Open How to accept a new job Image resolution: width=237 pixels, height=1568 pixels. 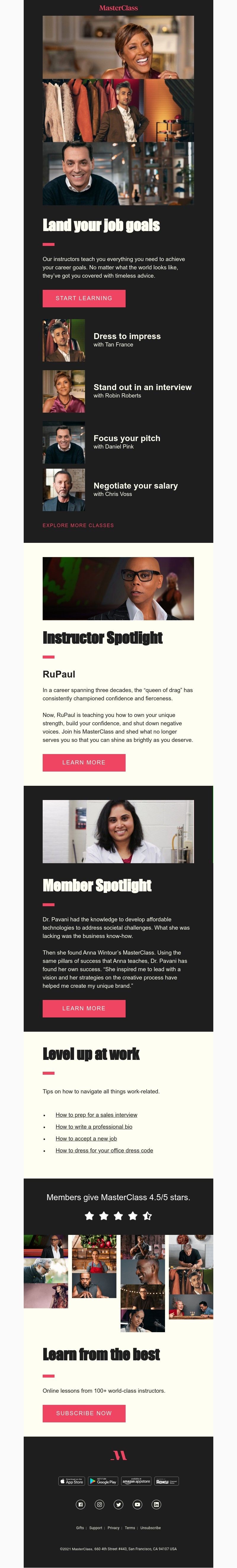[x=86, y=1139]
